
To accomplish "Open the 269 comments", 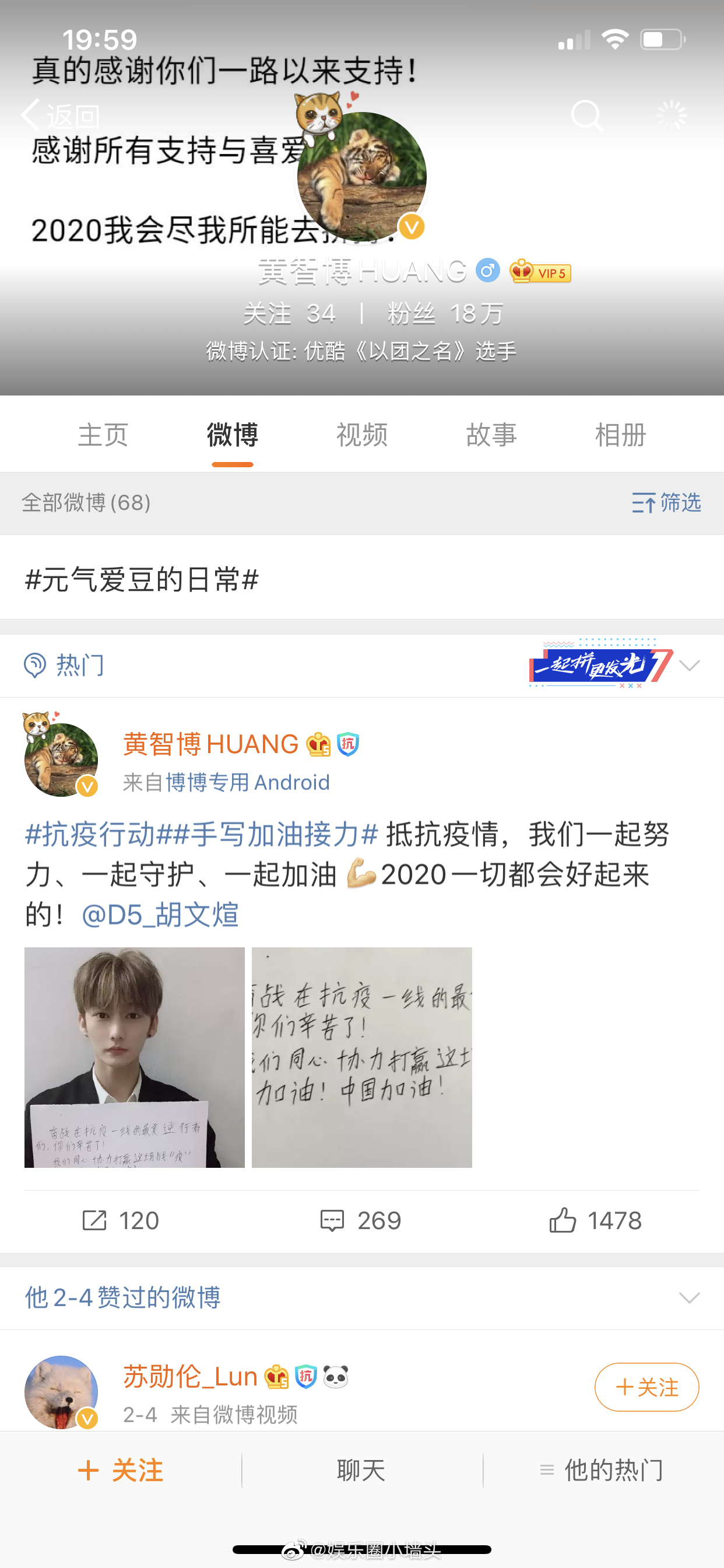I will point(361,1220).
